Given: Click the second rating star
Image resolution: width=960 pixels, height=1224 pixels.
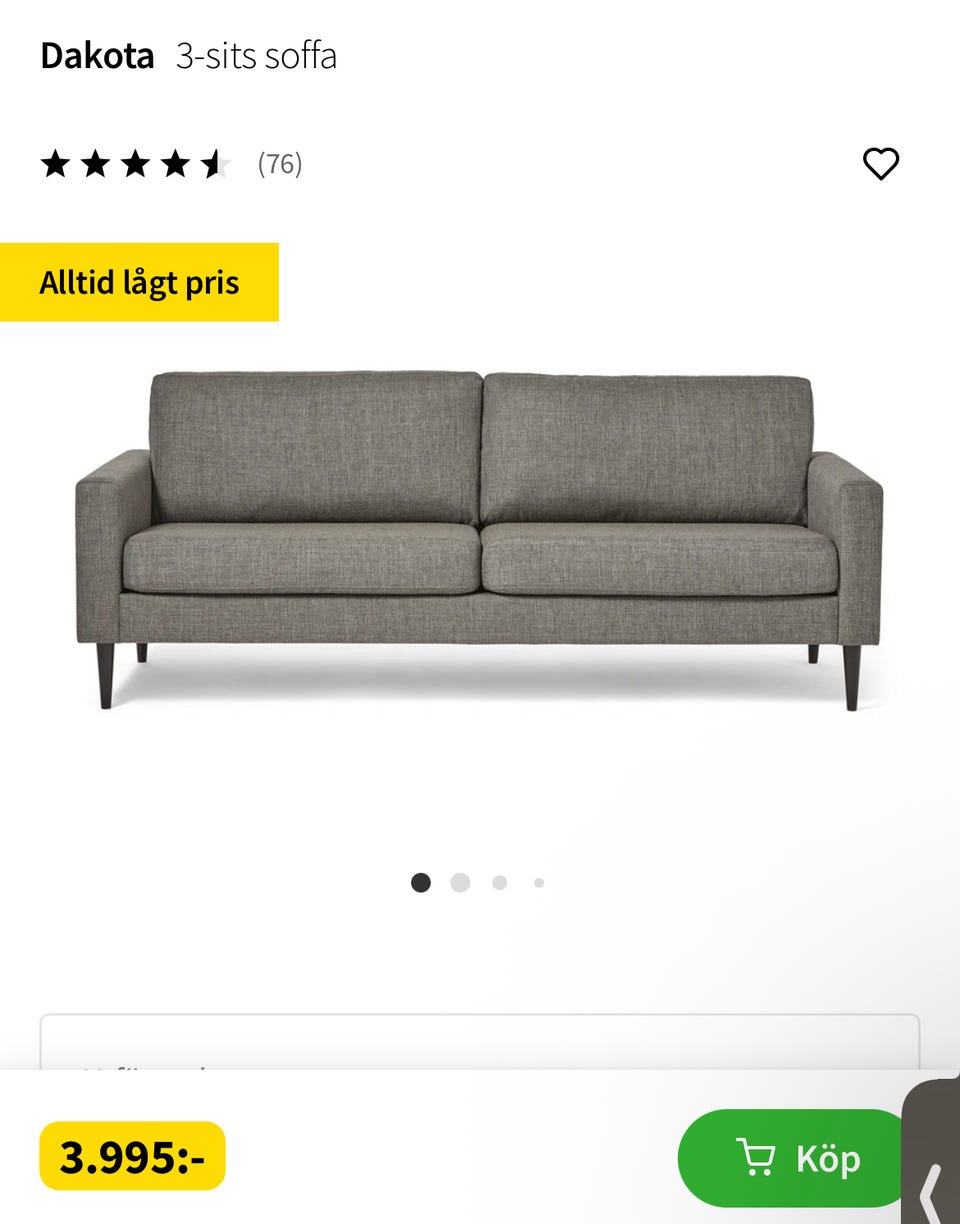Looking at the screenshot, I should click(96, 164).
